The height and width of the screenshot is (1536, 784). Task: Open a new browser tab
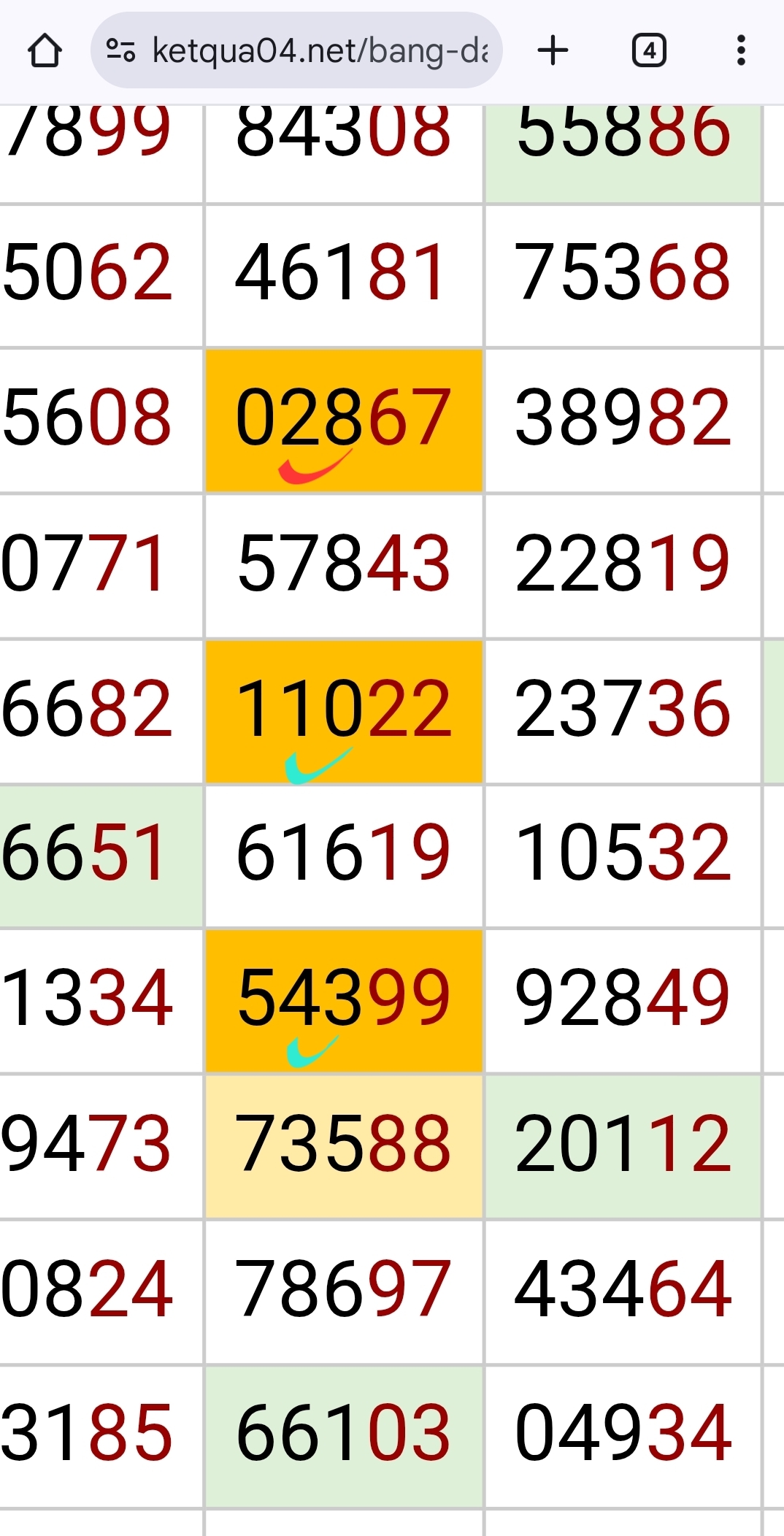click(553, 50)
